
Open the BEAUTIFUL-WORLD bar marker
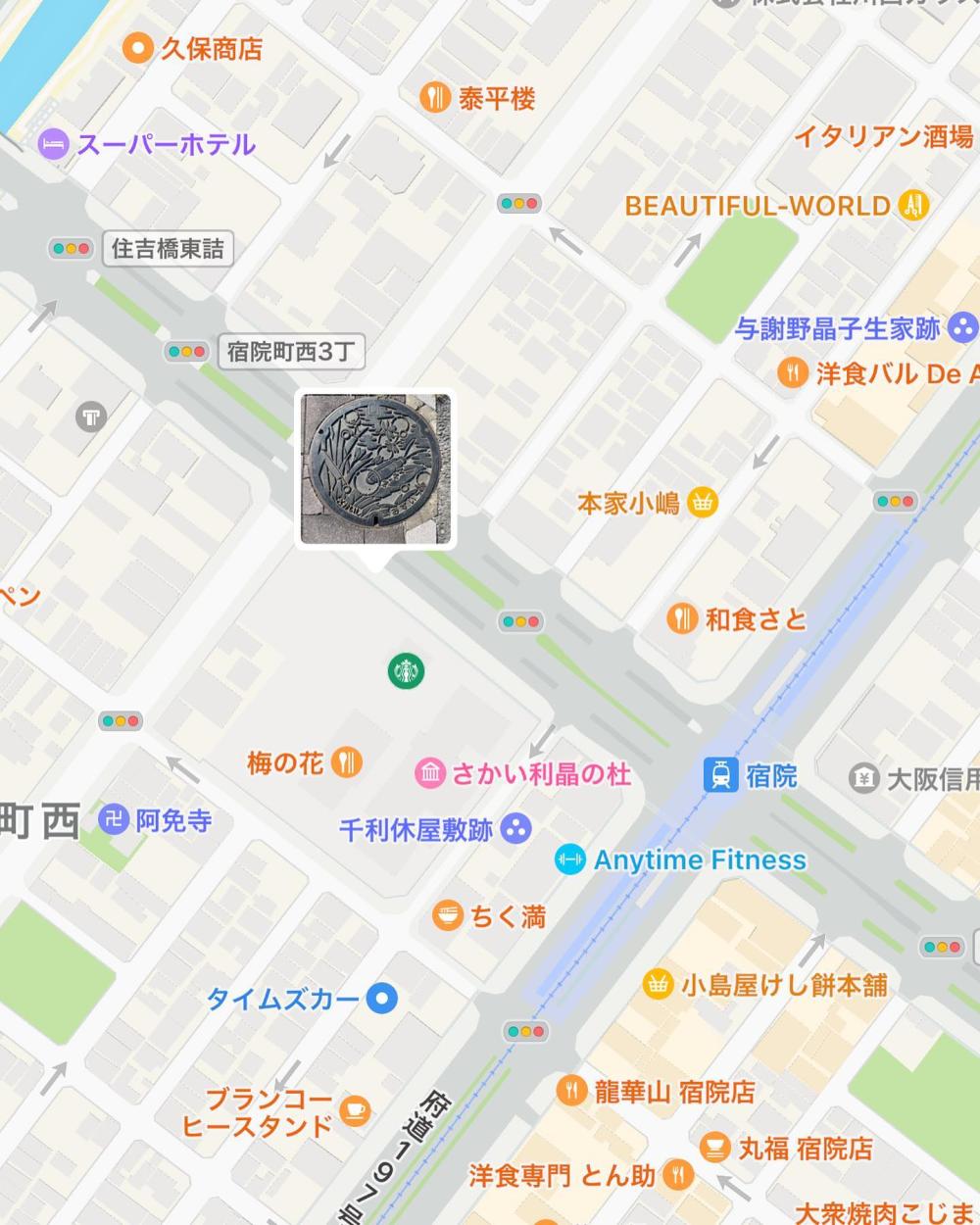click(x=912, y=205)
